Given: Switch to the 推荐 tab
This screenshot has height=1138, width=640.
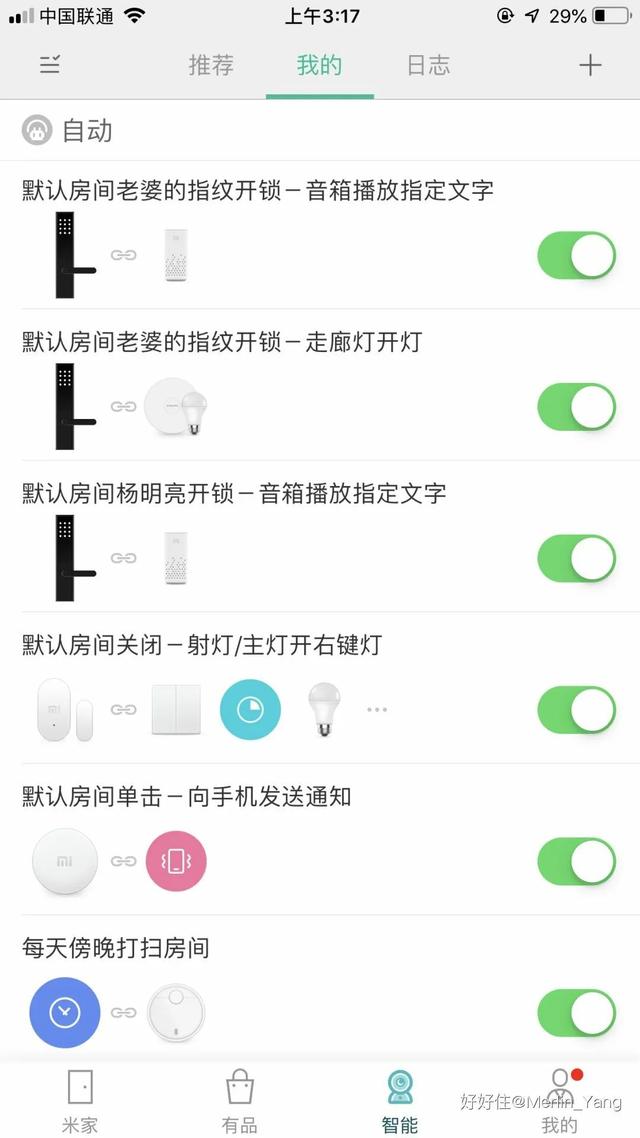Looking at the screenshot, I should pyautogui.click(x=211, y=66).
